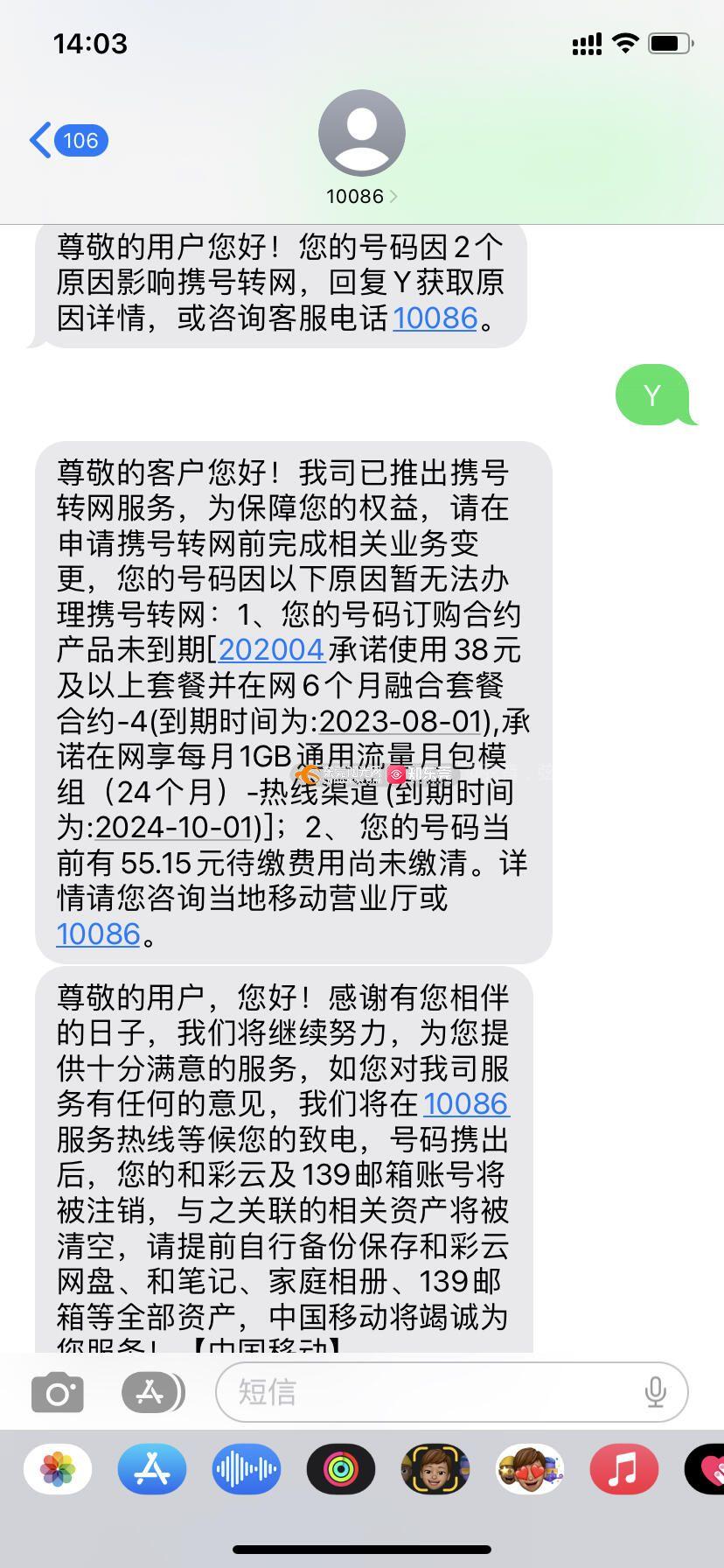Open the Photos iMessage app

coord(58,1469)
